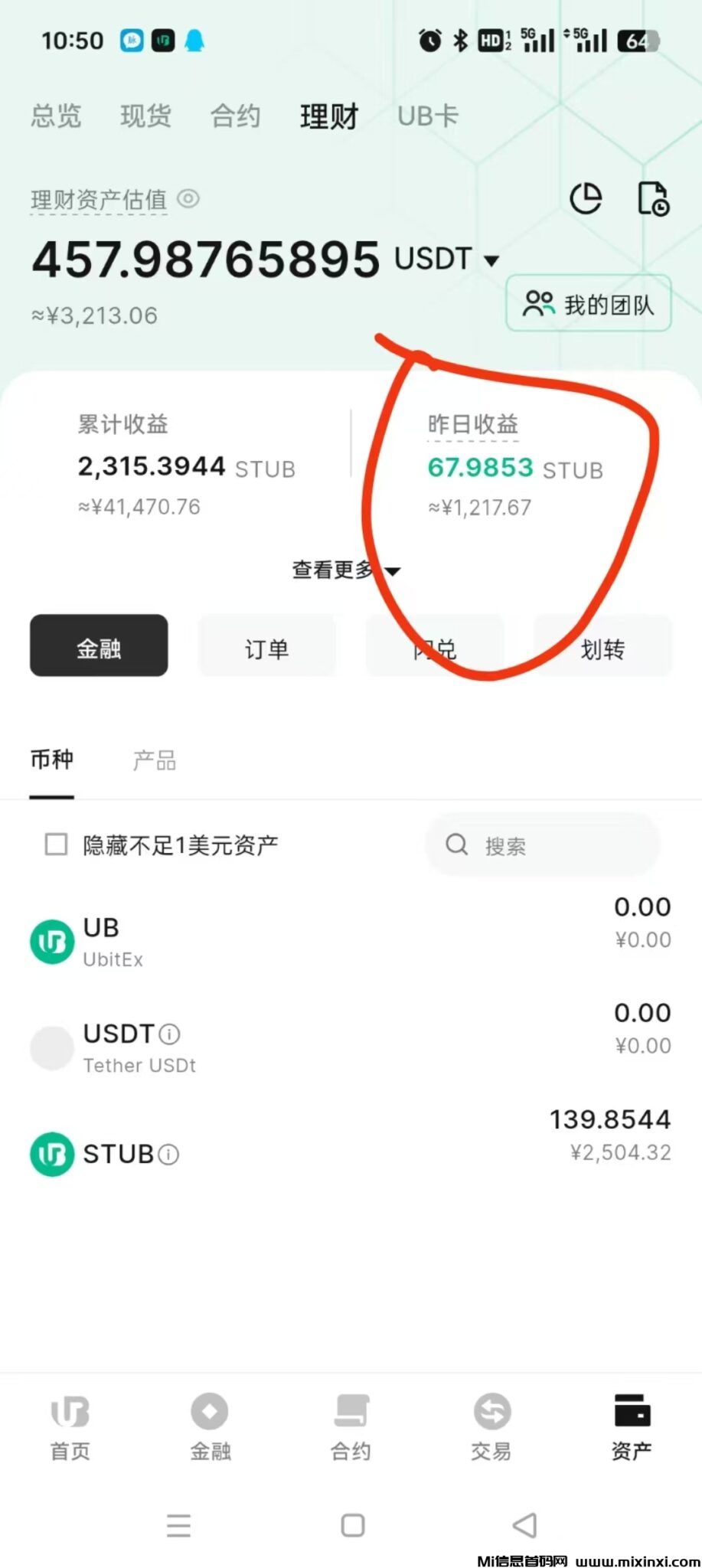Open the UB卡 top tab
Viewport: 702px width, 1568px height.
click(x=427, y=116)
